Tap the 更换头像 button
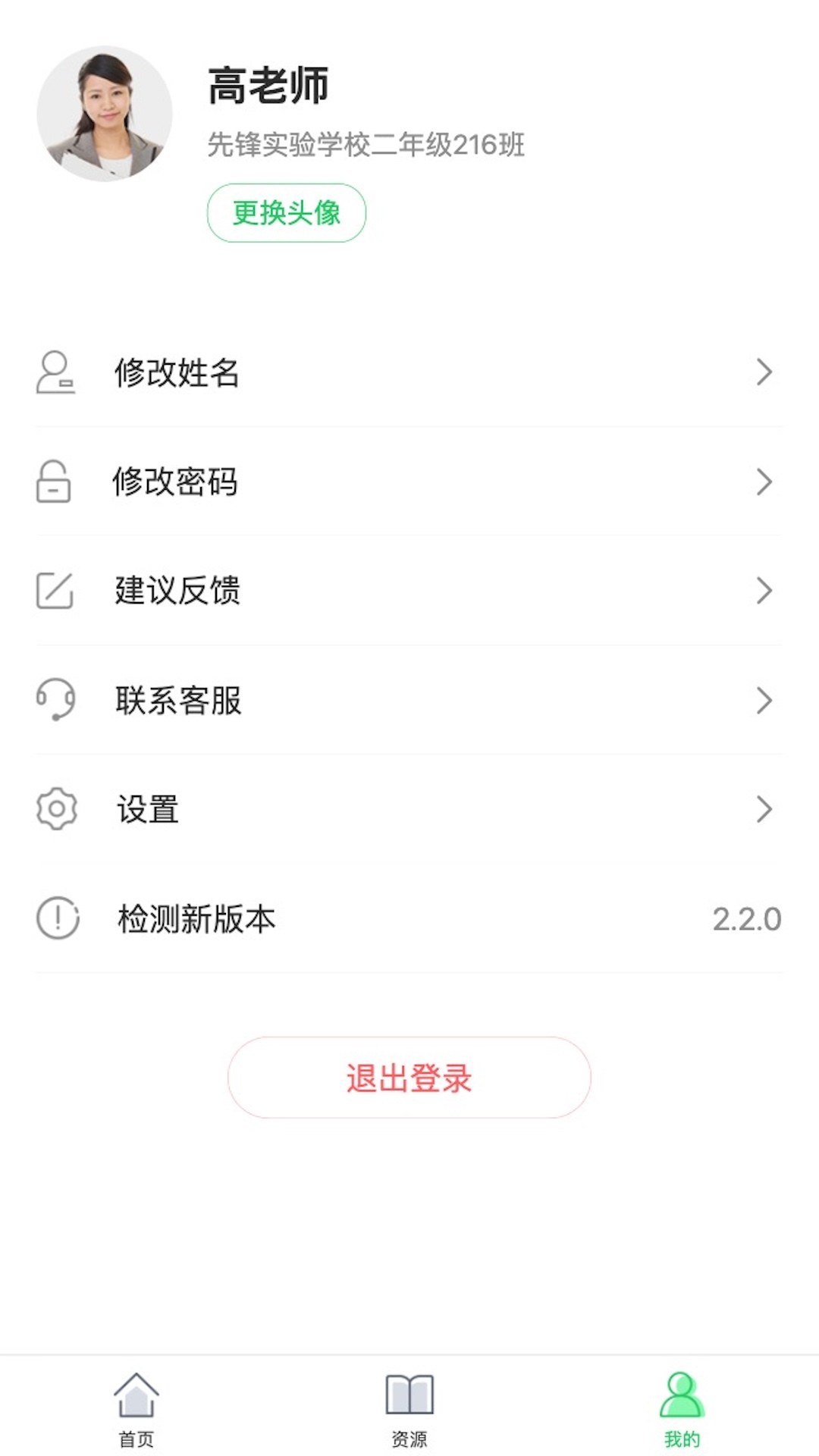 click(x=286, y=213)
